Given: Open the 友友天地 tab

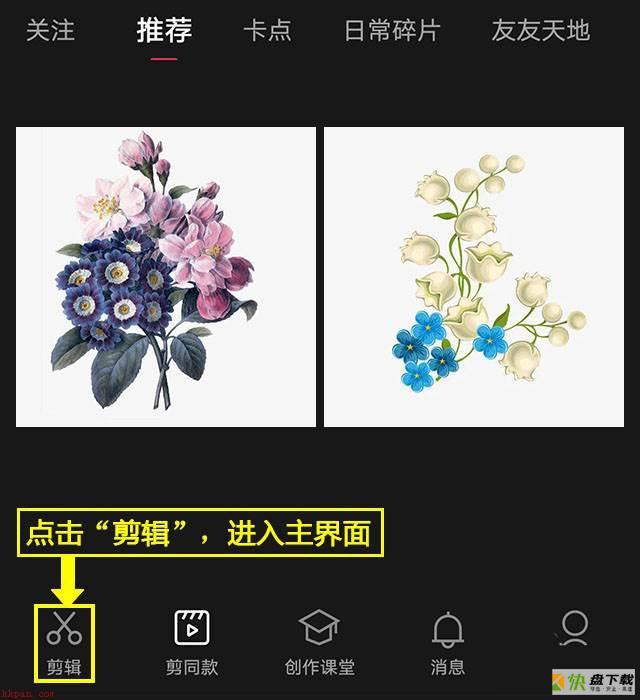Looking at the screenshot, I should pos(540,31).
